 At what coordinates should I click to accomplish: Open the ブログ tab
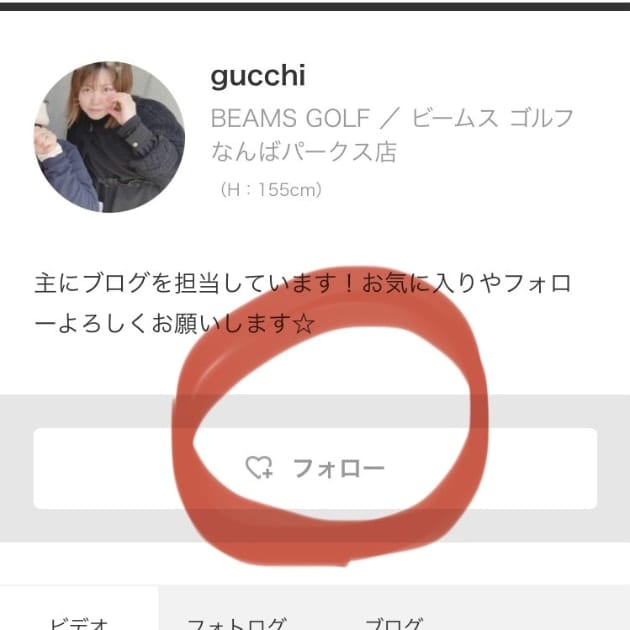(392, 618)
